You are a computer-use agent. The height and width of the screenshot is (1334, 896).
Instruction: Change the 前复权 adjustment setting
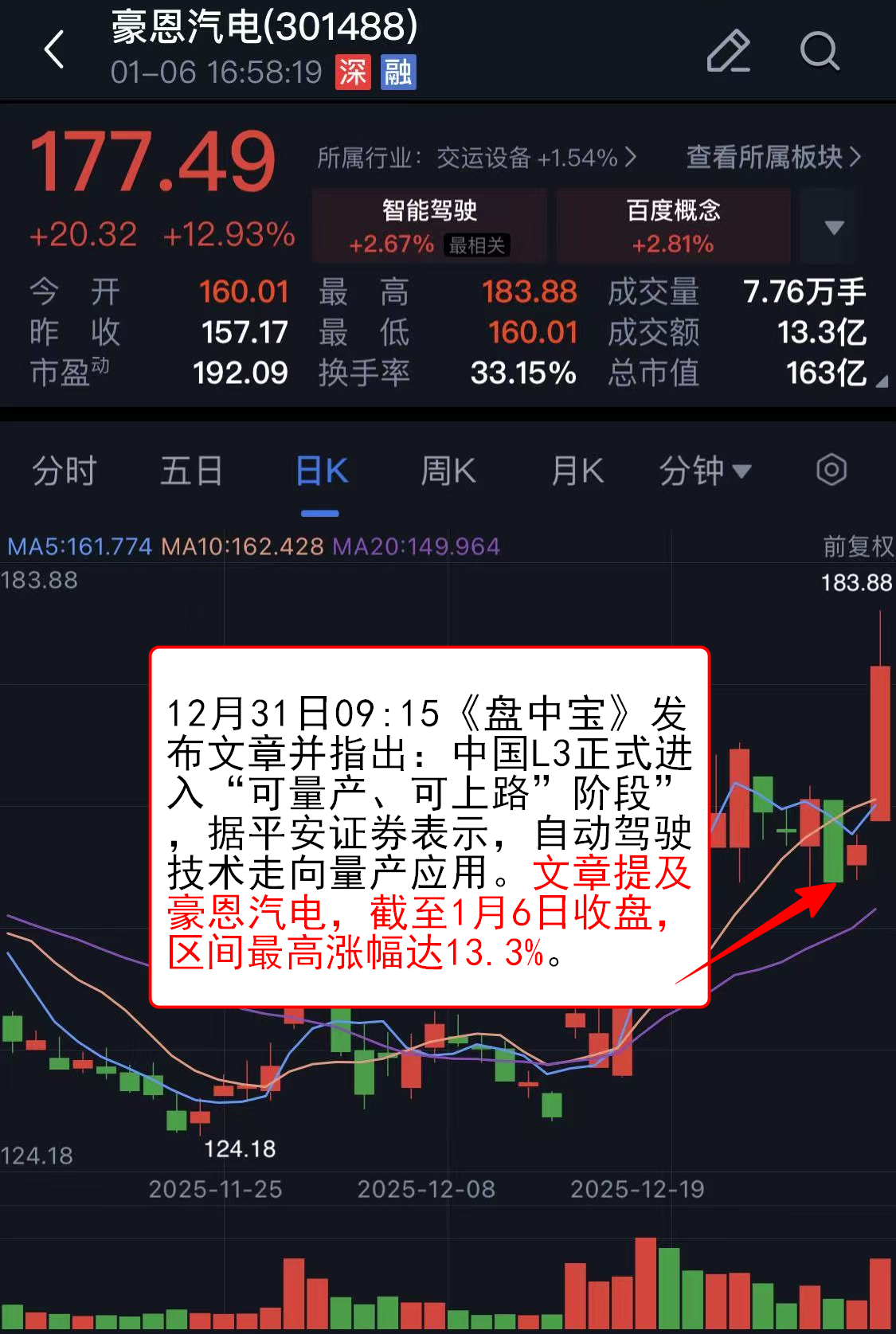tap(858, 546)
